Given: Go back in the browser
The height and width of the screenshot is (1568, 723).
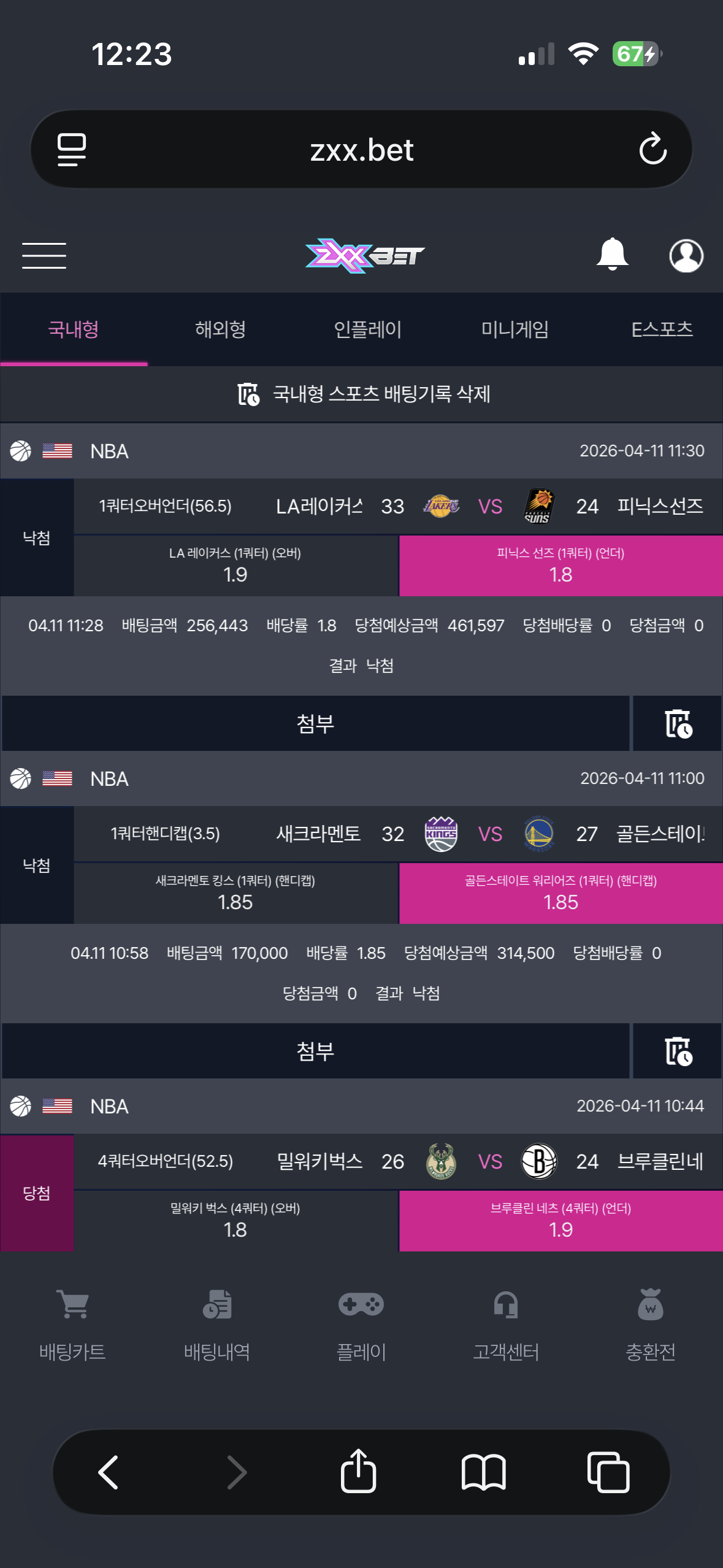Looking at the screenshot, I should coord(109,1472).
